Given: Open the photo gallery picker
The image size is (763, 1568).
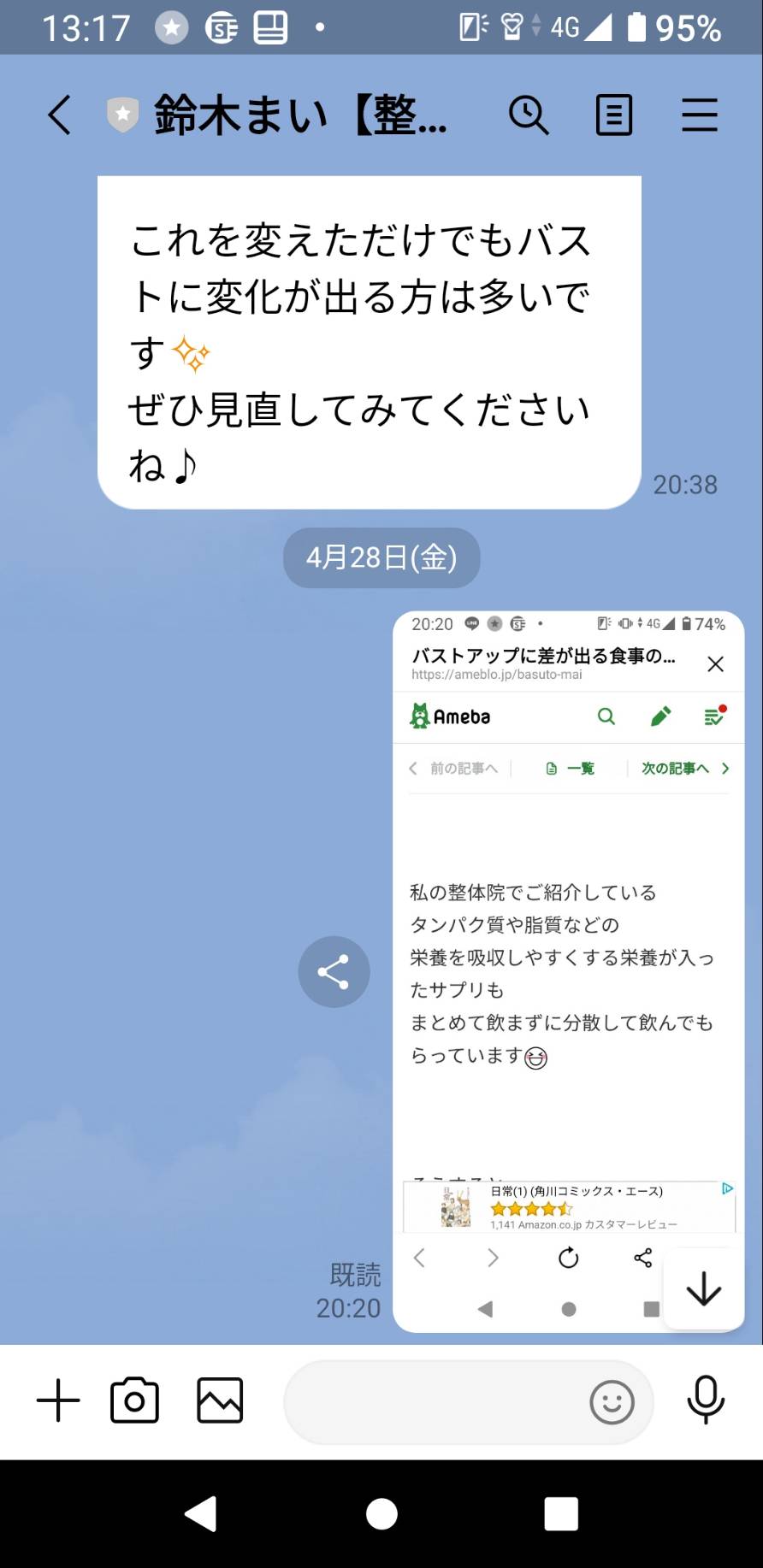Looking at the screenshot, I should [220, 1400].
